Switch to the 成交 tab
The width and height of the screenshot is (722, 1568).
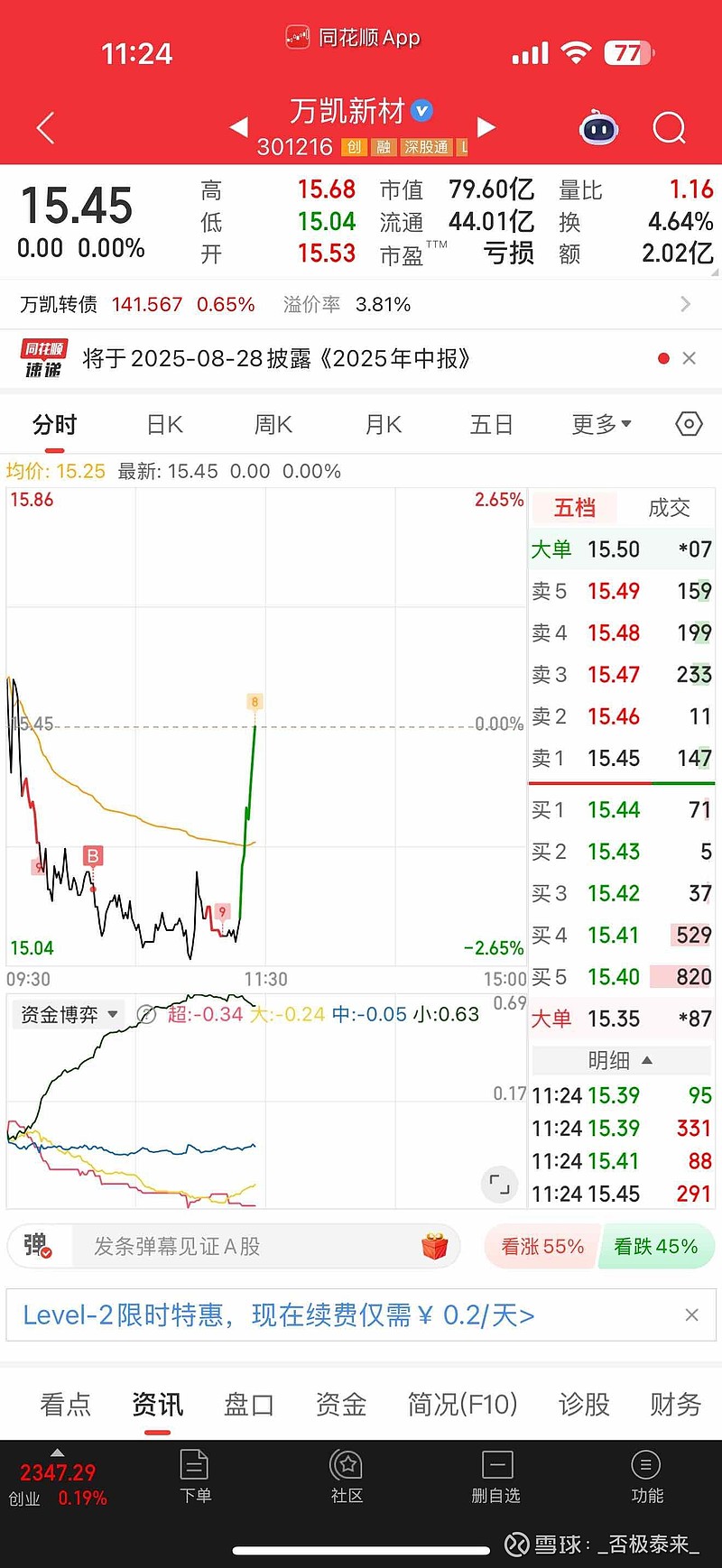[x=669, y=508]
